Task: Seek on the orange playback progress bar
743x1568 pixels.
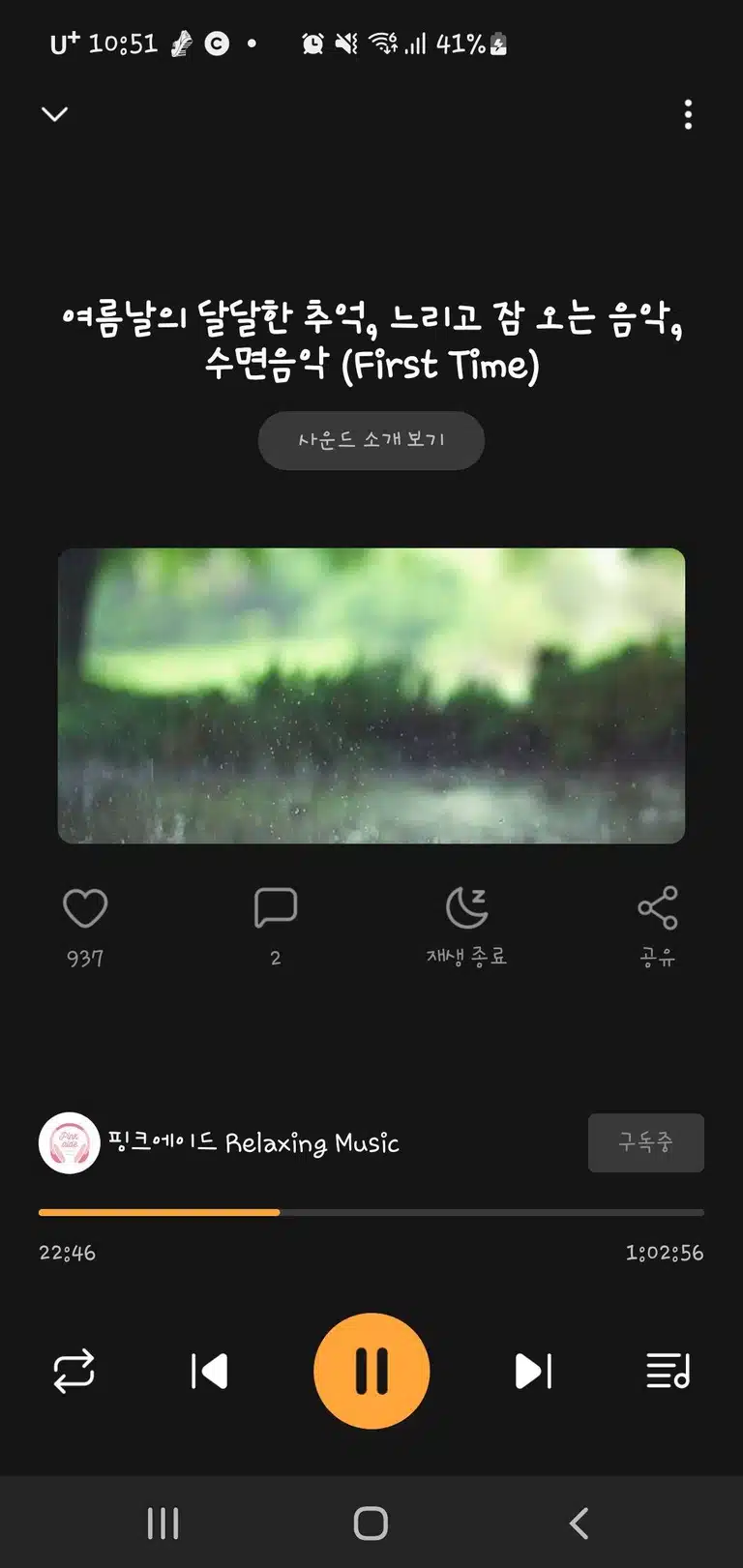Action: pos(371,1212)
